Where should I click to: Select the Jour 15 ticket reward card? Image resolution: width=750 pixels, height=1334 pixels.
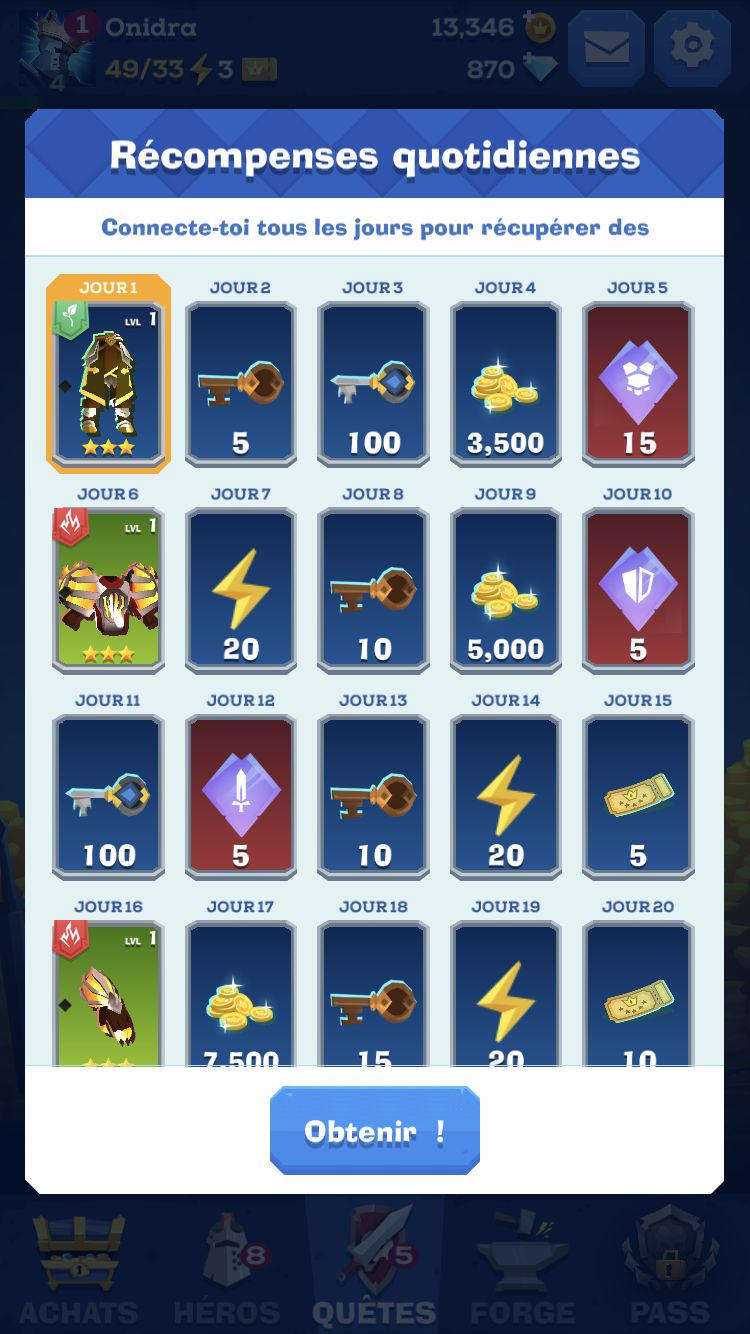[x=638, y=797]
